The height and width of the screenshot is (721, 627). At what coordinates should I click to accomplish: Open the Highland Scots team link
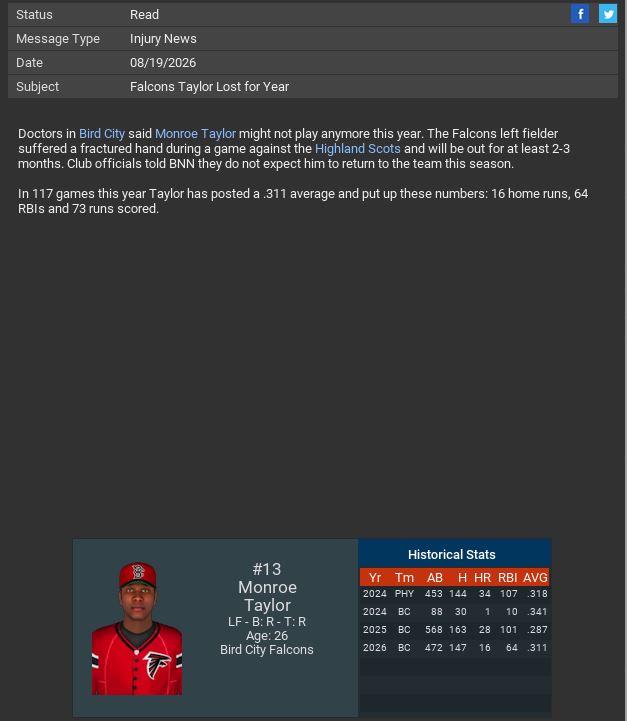[357, 148]
